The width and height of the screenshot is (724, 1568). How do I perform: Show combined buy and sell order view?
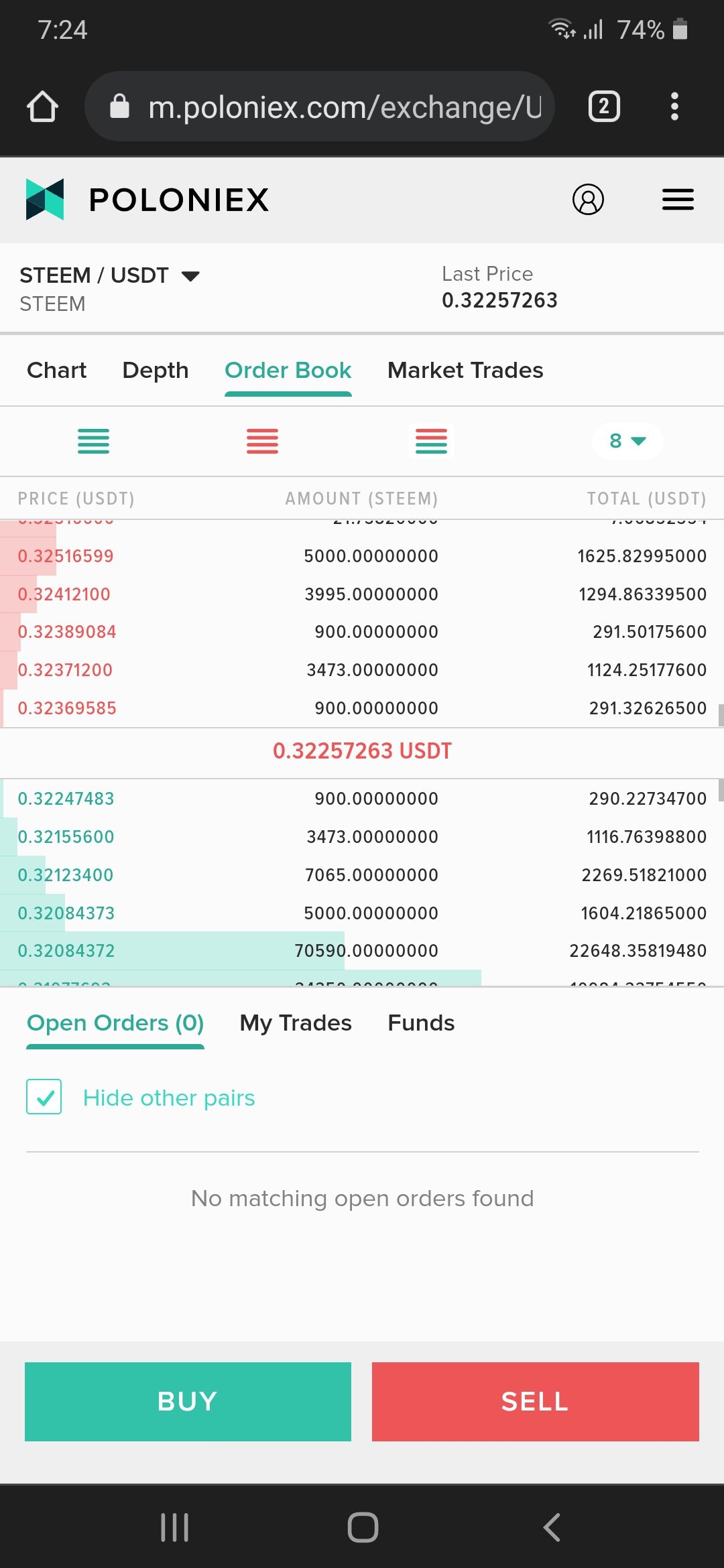431,441
